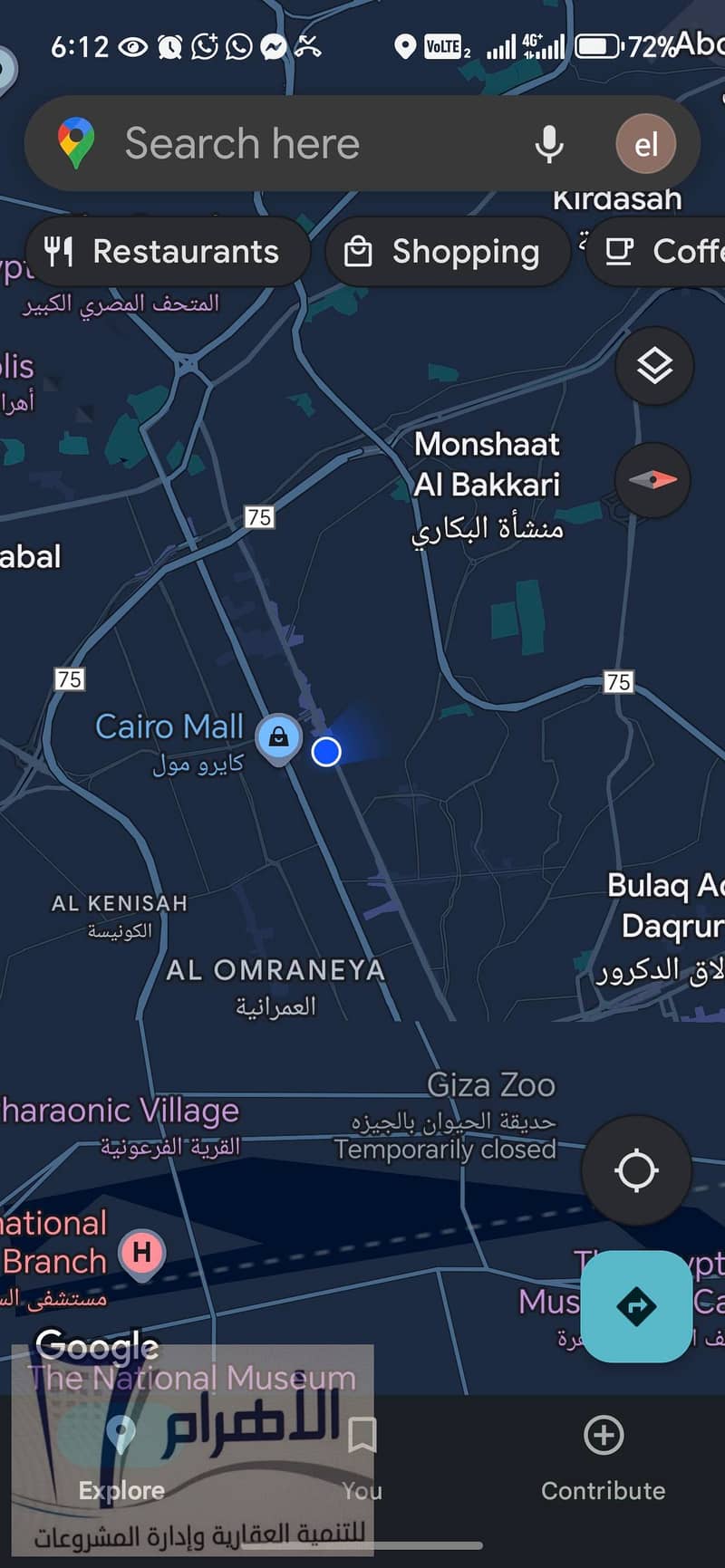Viewport: 725px width, 1568px height.
Task: Switch to the Explore tab
Action: pos(121,1457)
